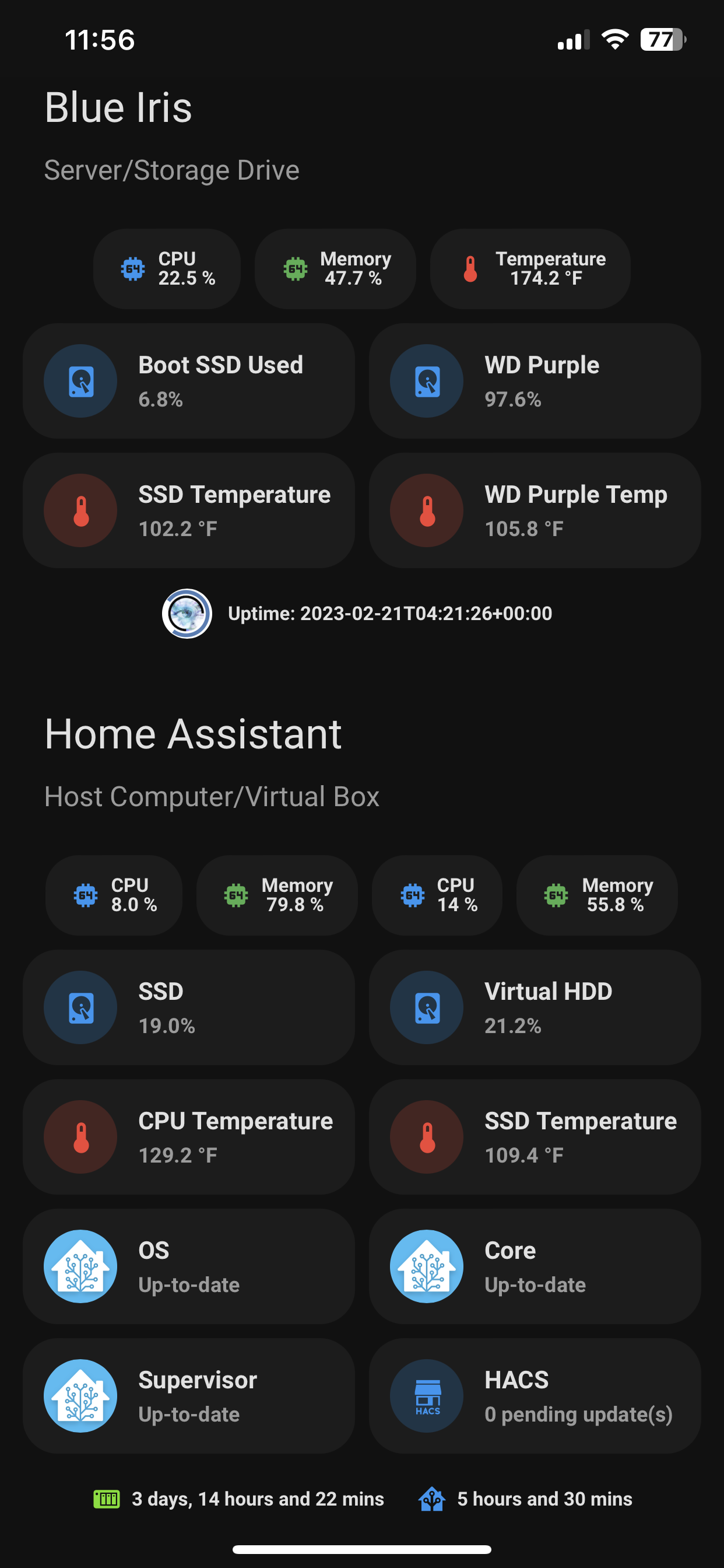Open the Core update card
The width and height of the screenshot is (724, 1568).
tap(535, 1266)
